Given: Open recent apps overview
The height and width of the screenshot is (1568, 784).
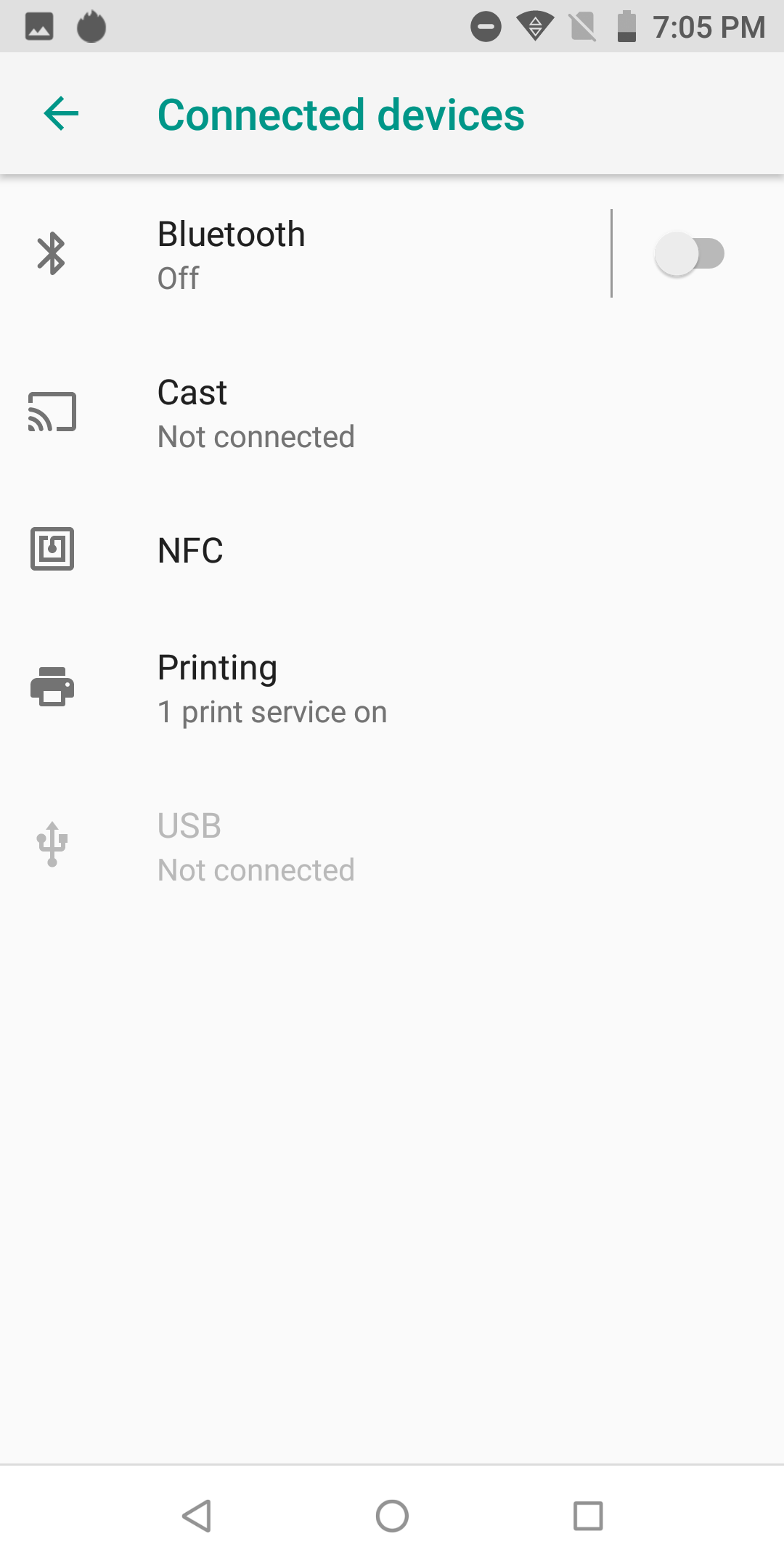Looking at the screenshot, I should tap(588, 1516).
